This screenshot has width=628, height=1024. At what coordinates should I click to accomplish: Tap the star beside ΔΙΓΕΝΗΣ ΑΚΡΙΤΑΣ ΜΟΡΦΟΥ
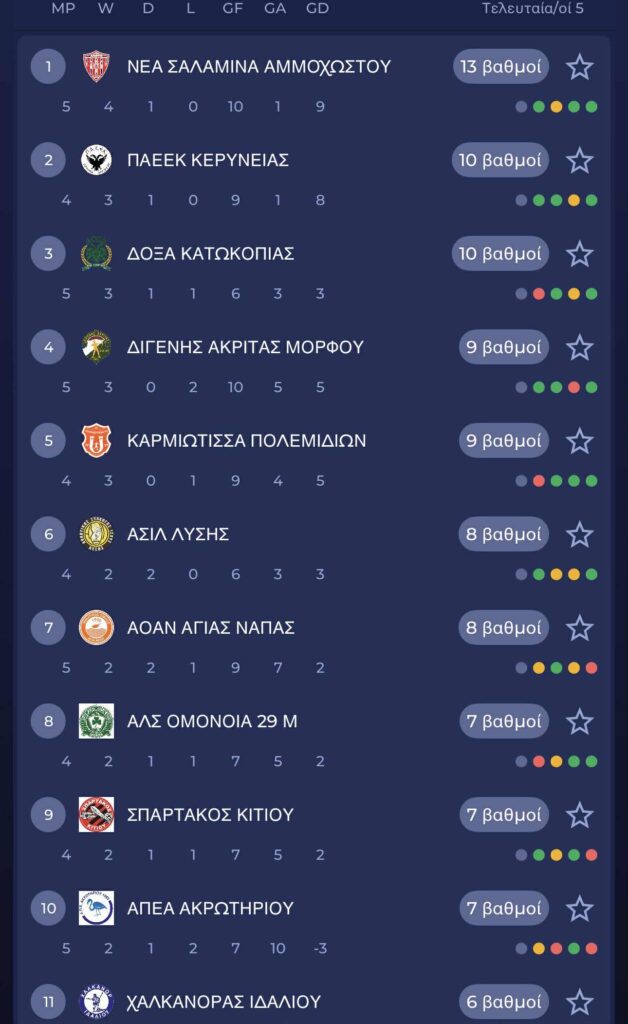(580, 348)
